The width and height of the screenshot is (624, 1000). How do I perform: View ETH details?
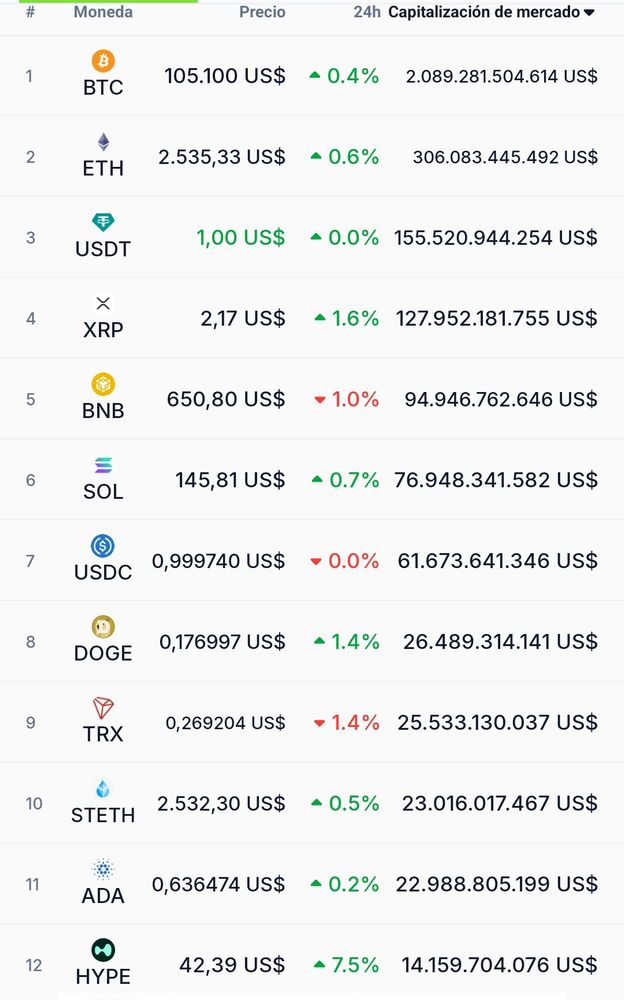tap(103, 156)
